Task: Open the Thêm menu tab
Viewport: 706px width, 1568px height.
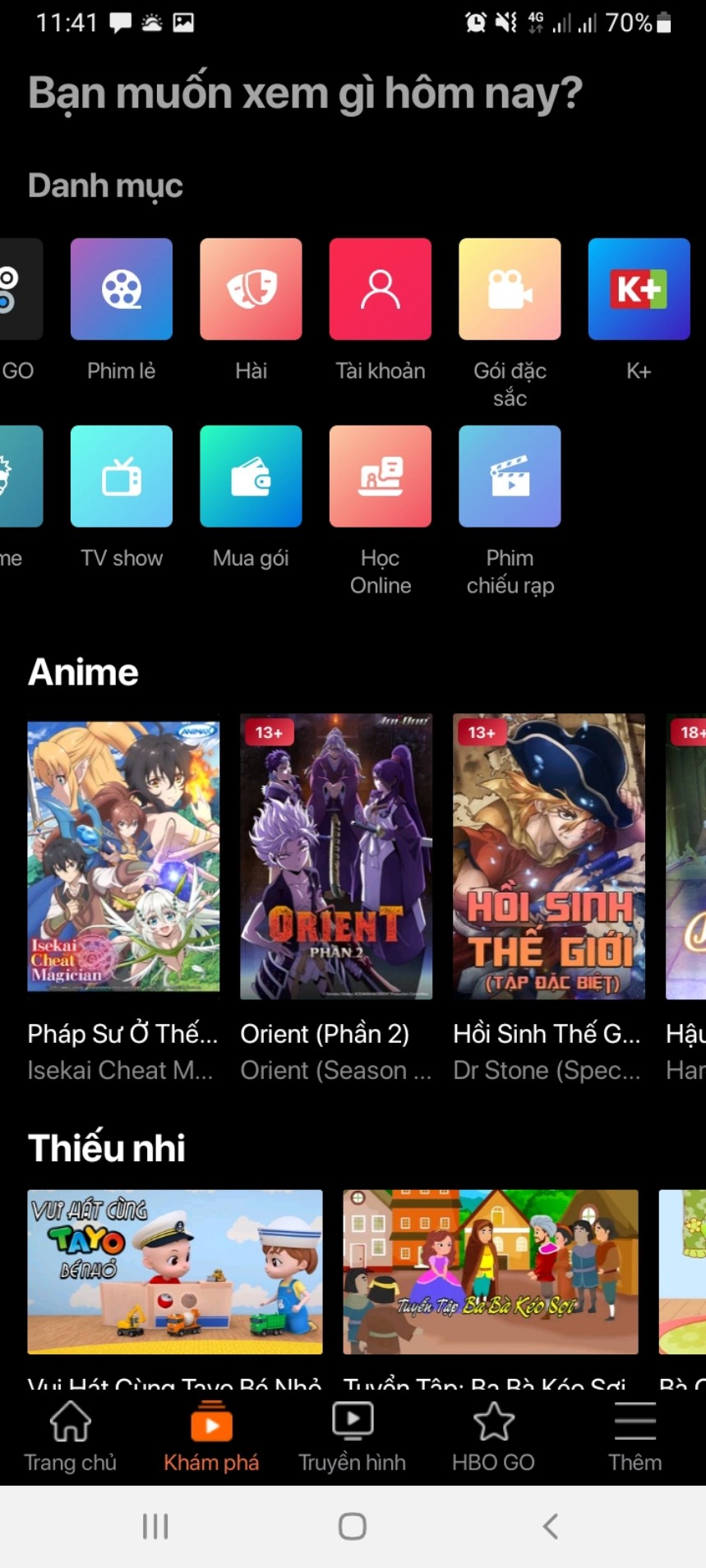Action: point(634,1437)
